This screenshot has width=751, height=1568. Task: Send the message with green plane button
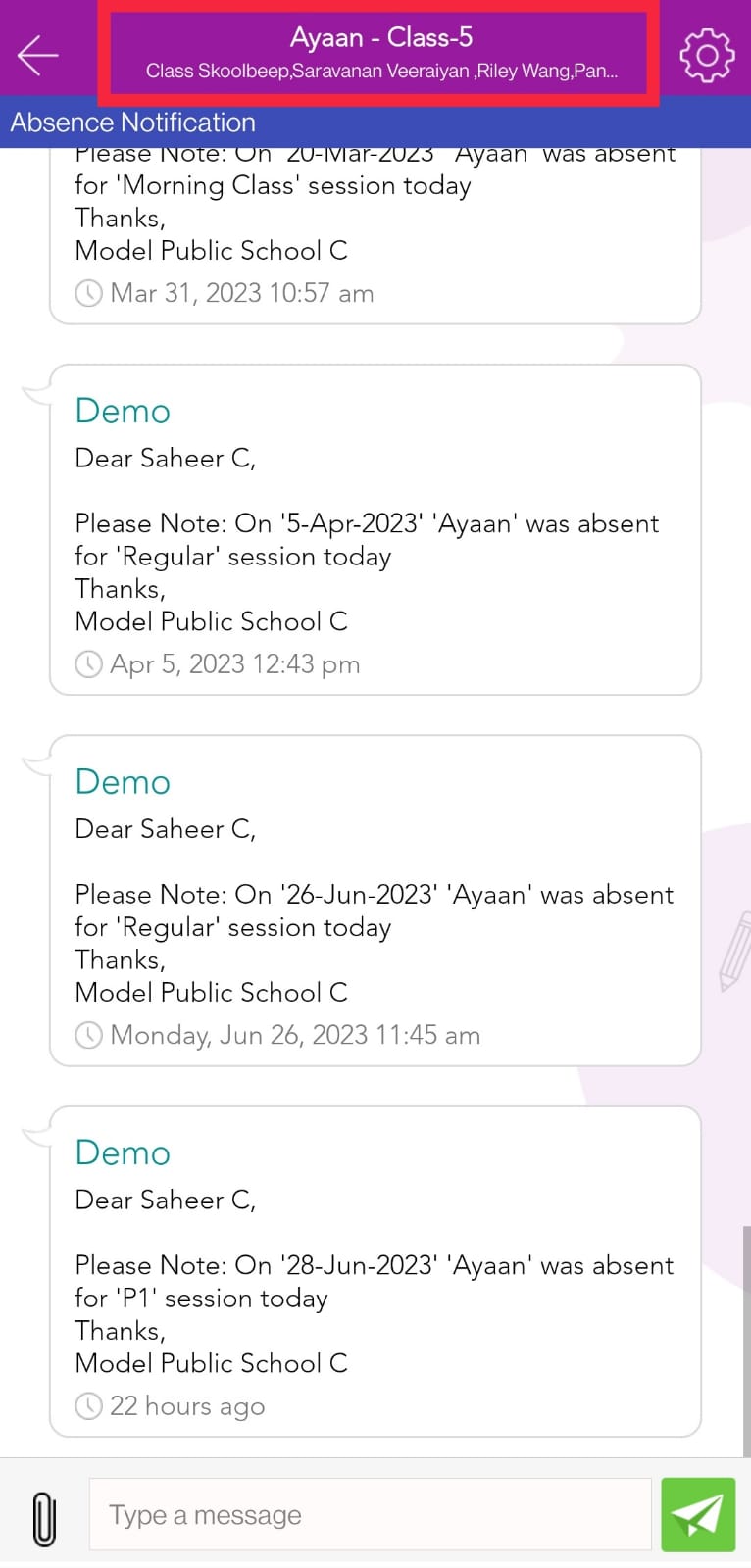(698, 1515)
